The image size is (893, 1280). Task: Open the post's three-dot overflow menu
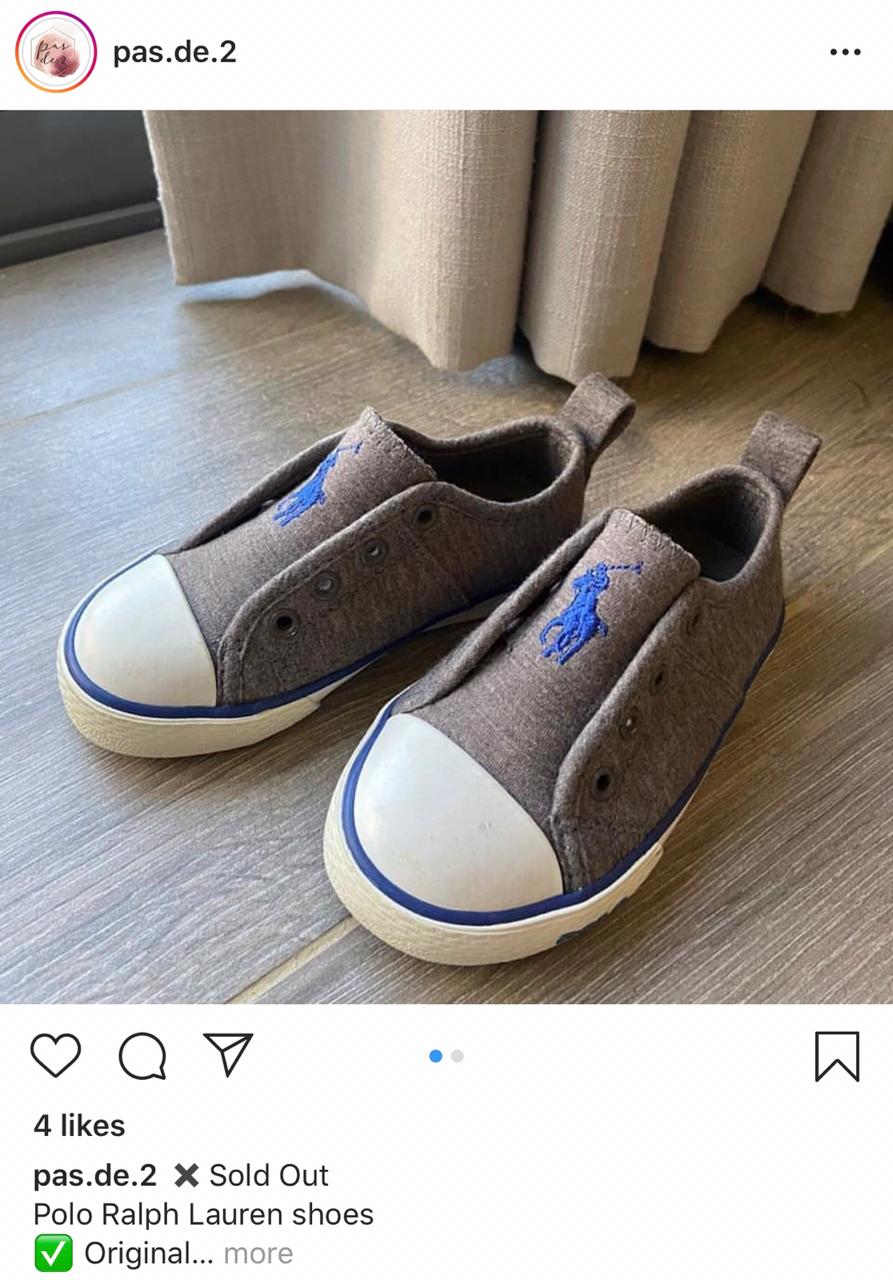845,52
